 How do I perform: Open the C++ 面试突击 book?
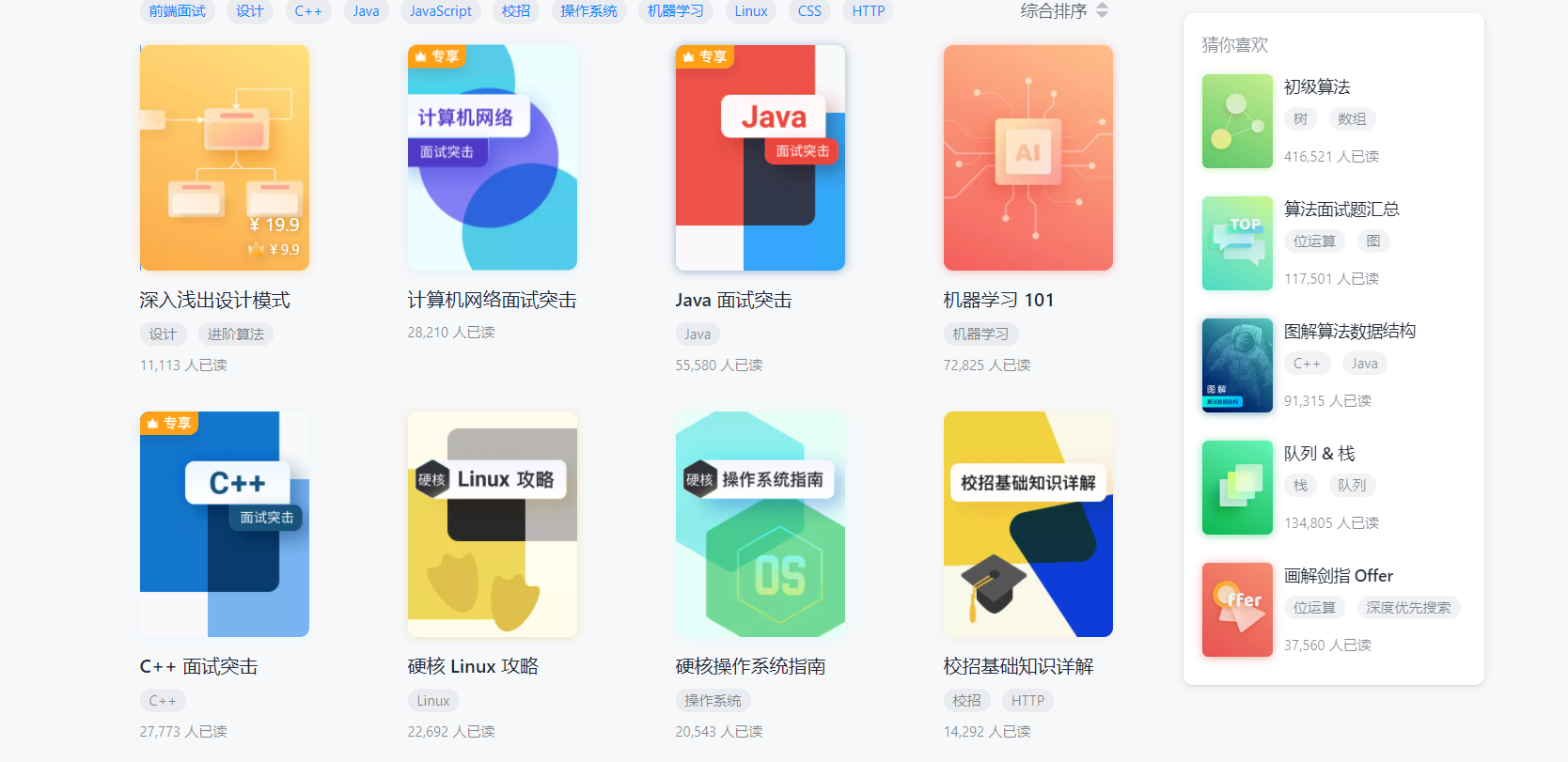pos(224,524)
